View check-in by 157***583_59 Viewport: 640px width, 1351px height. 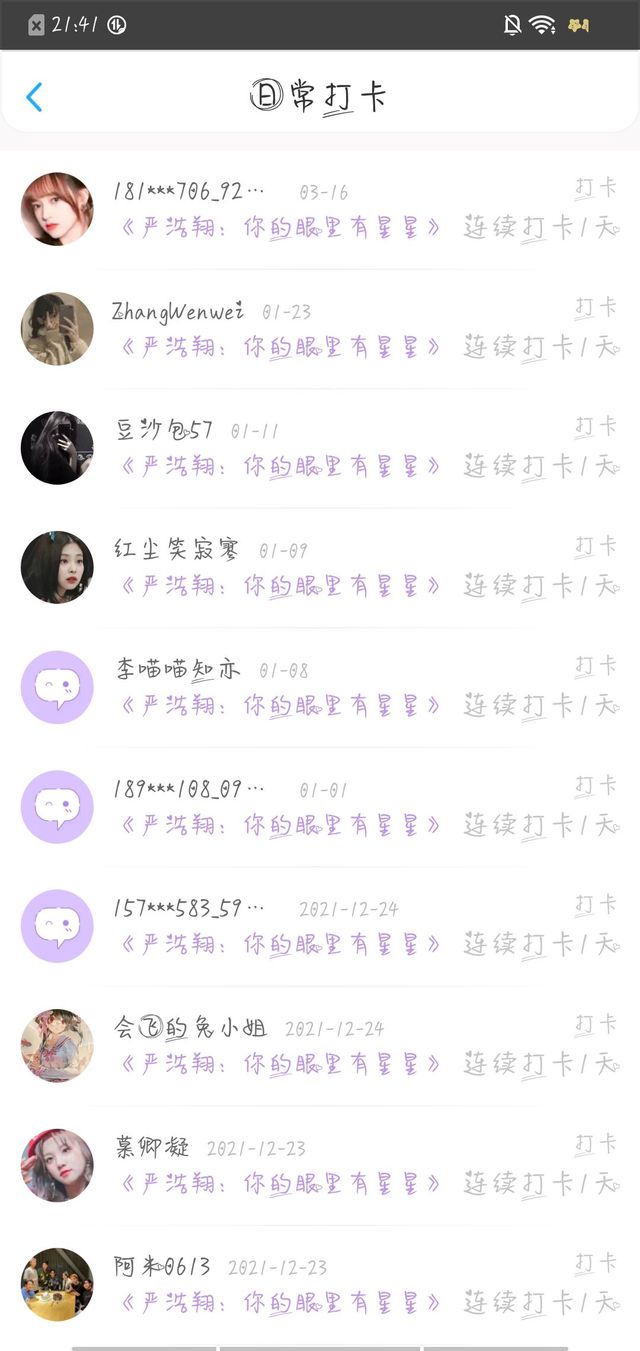tap(320, 926)
